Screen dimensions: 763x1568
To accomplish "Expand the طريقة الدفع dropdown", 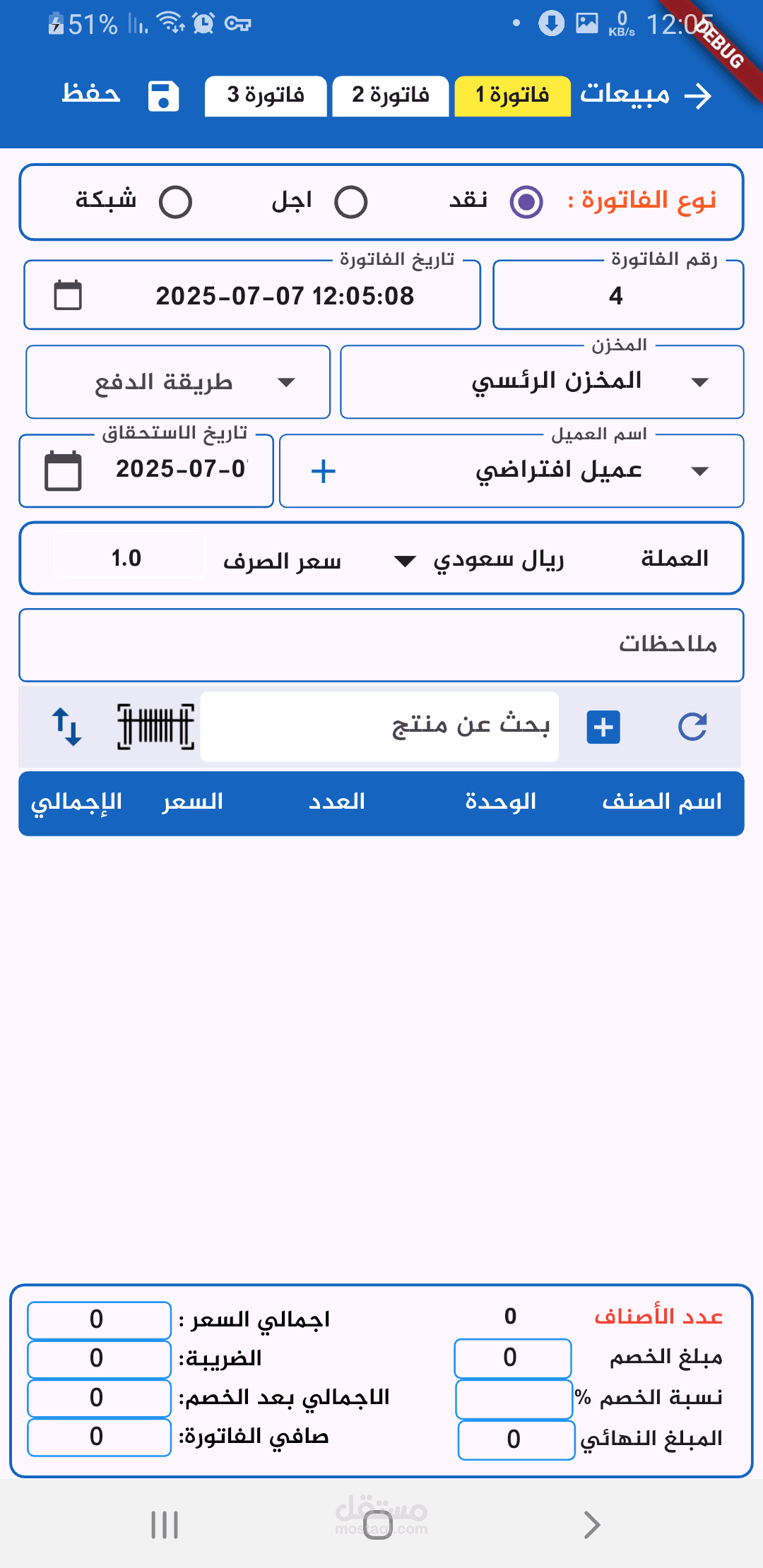I will click(x=178, y=382).
